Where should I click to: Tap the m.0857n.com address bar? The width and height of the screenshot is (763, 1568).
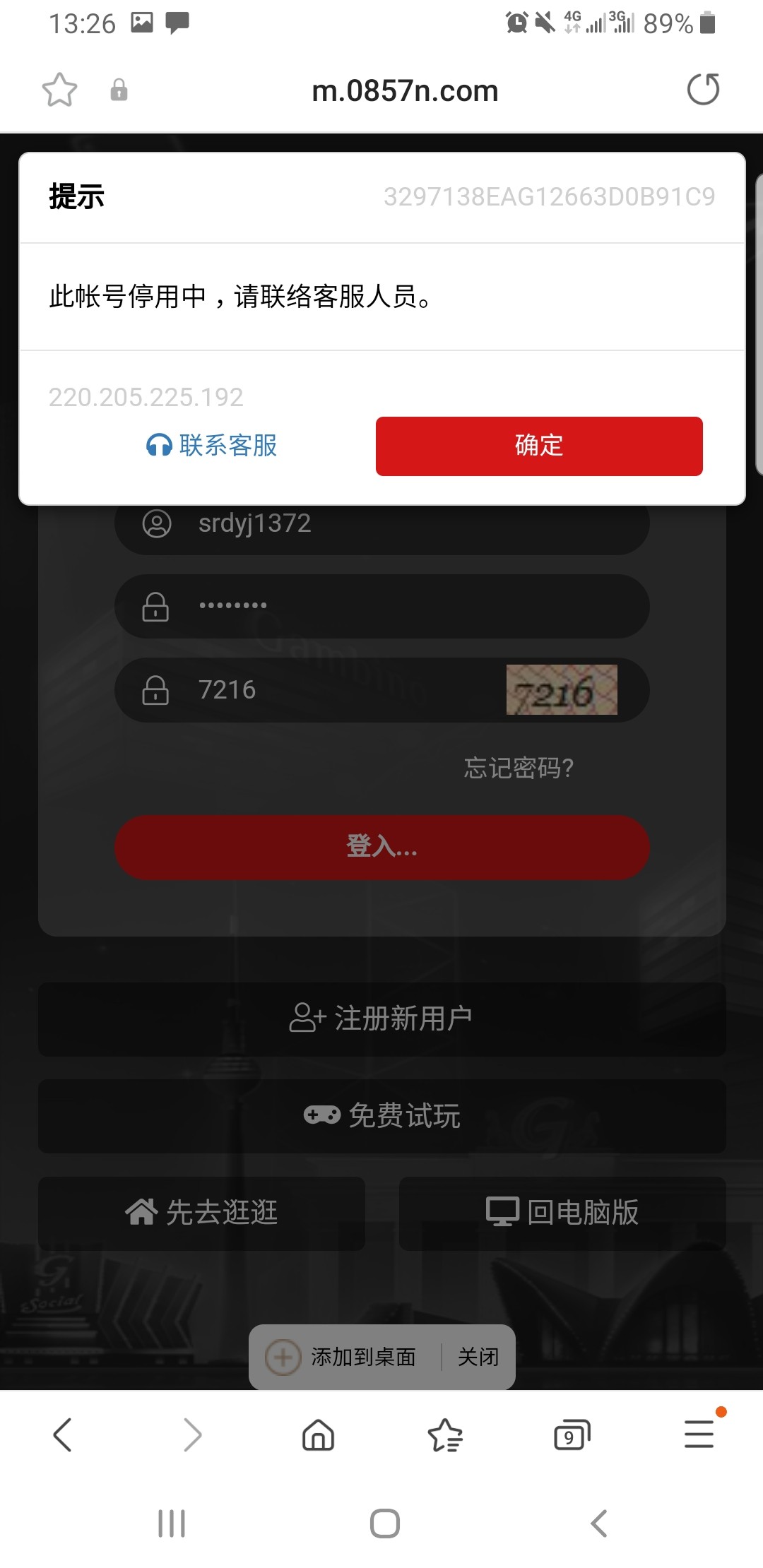(x=405, y=91)
